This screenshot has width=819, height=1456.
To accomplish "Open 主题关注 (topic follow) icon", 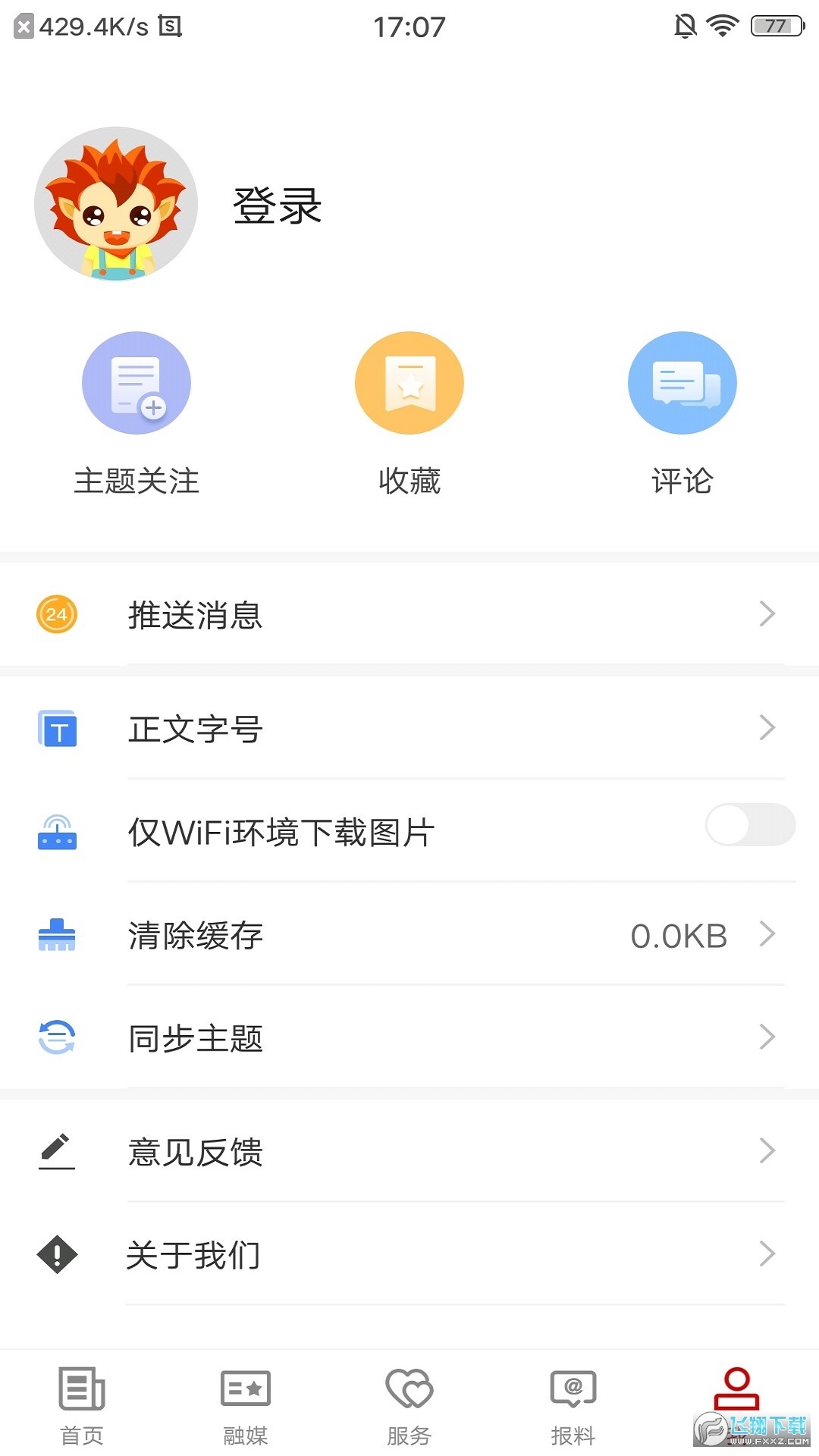I will click(x=136, y=383).
